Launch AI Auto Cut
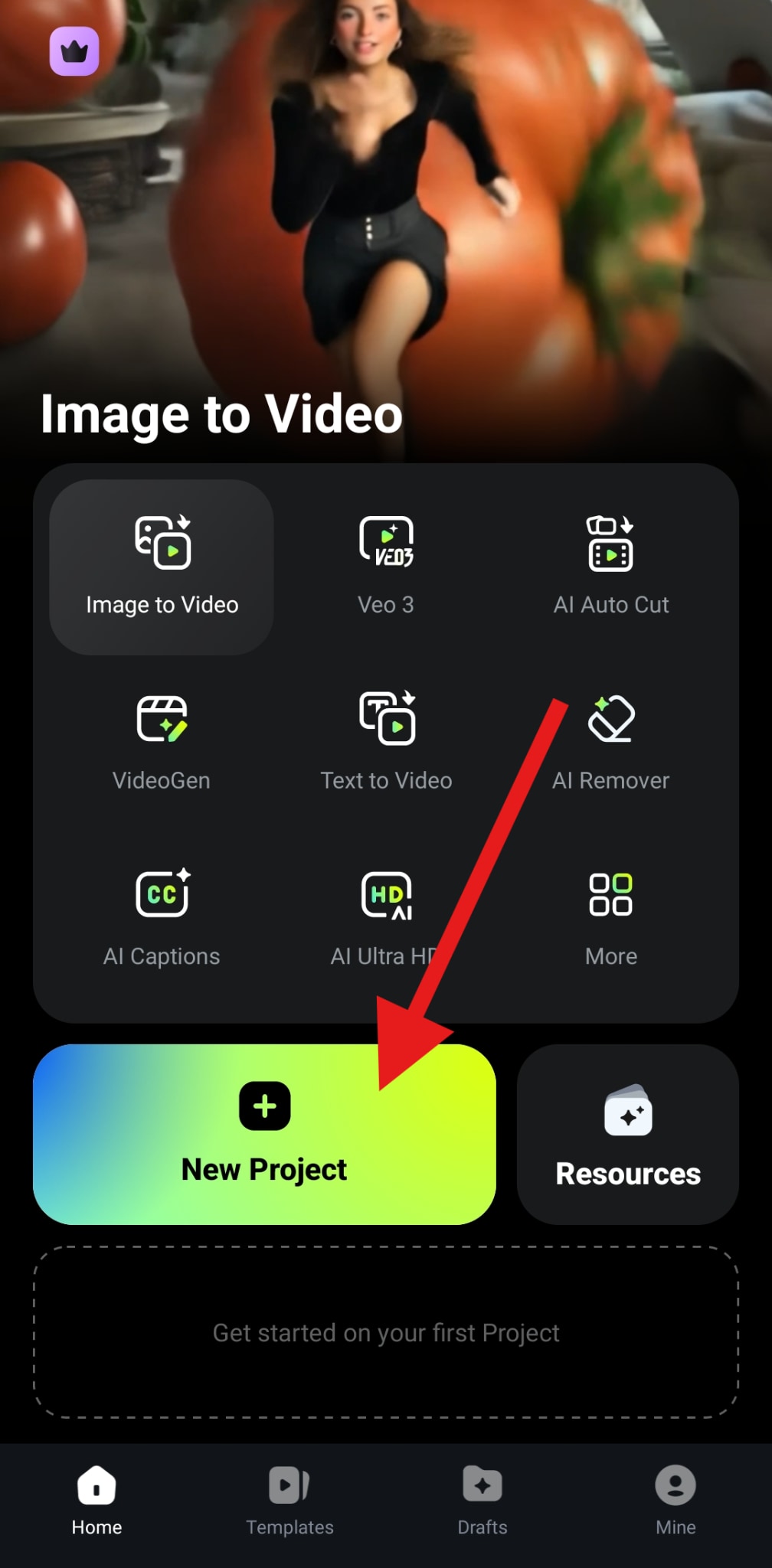The width and height of the screenshot is (772, 1568). tap(610, 567)
